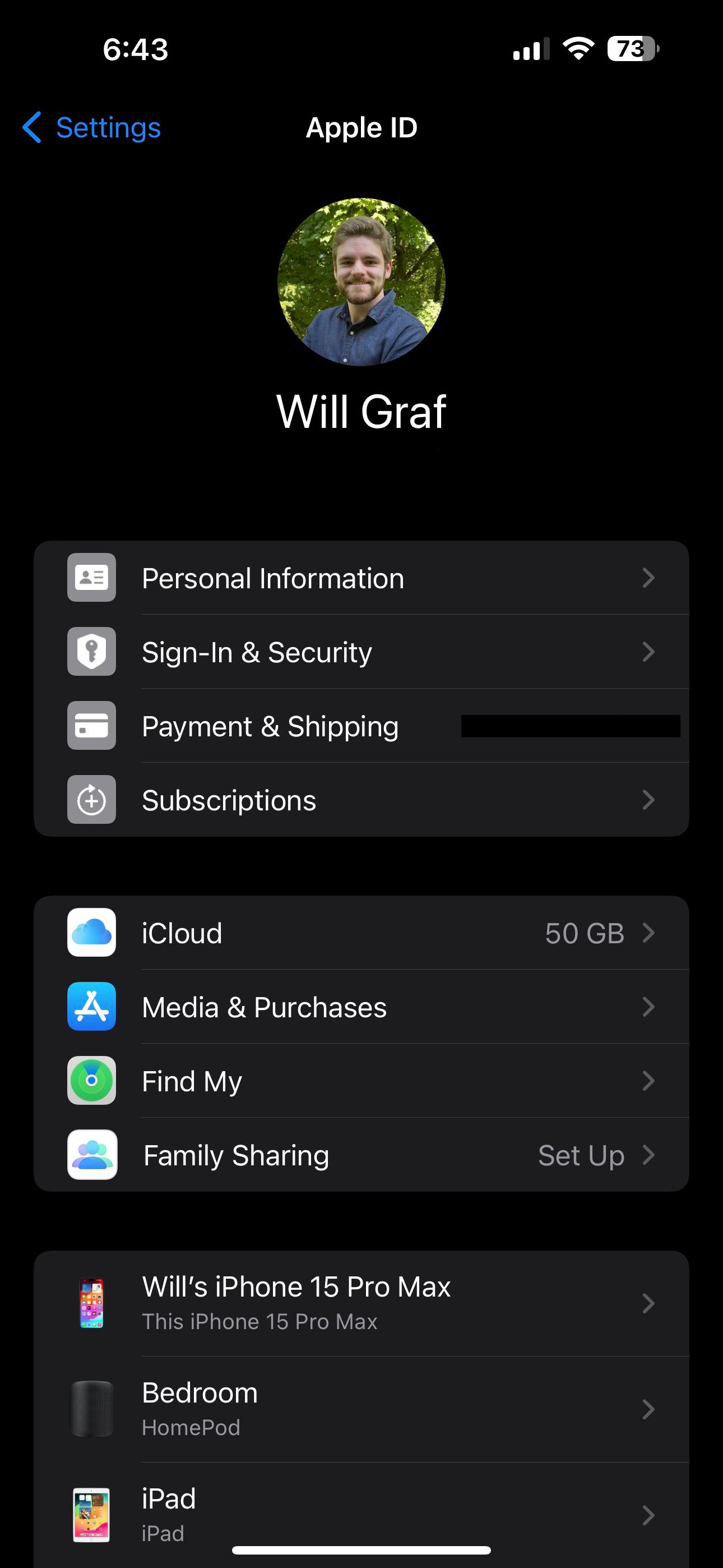Tap the Subscriptions circular arrow icon

(x=91, y=800)
